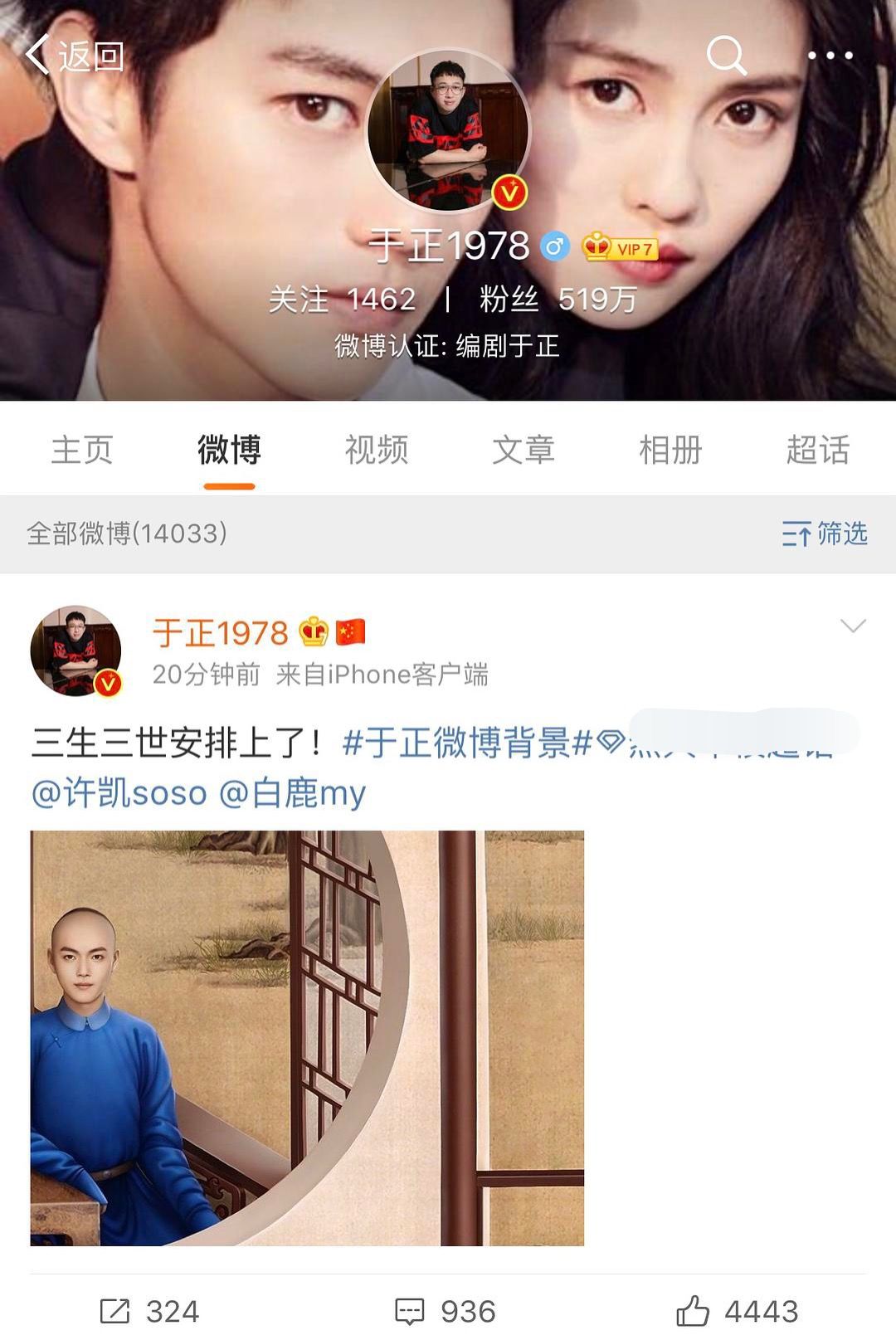Switch to the 主页 tab
896x1335 pixels.
[81, 451]
